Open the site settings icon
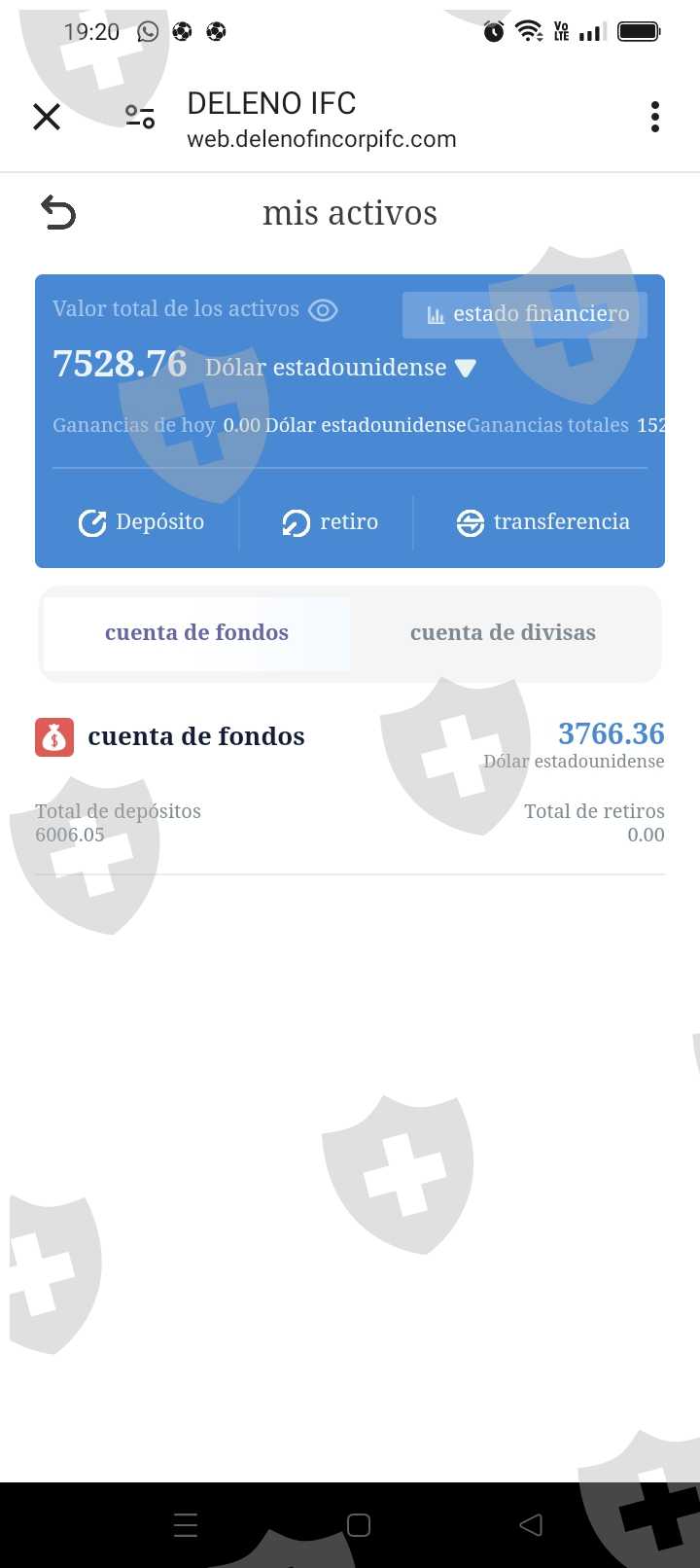Image resolution: width=700 pixels, height=1568 pixels. tap(140, 118)
